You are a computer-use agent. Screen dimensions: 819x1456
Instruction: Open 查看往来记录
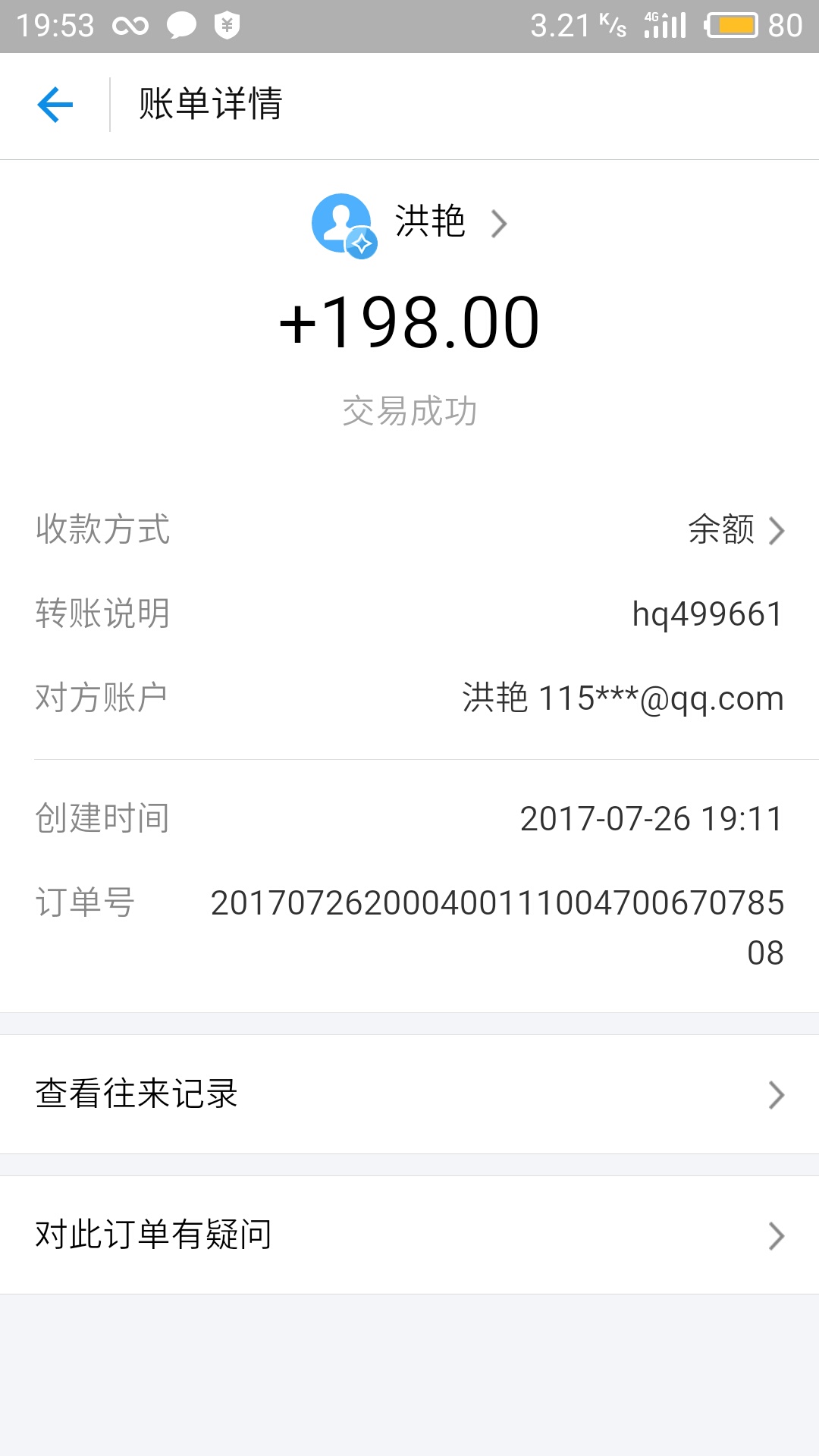pos(409,1094)
